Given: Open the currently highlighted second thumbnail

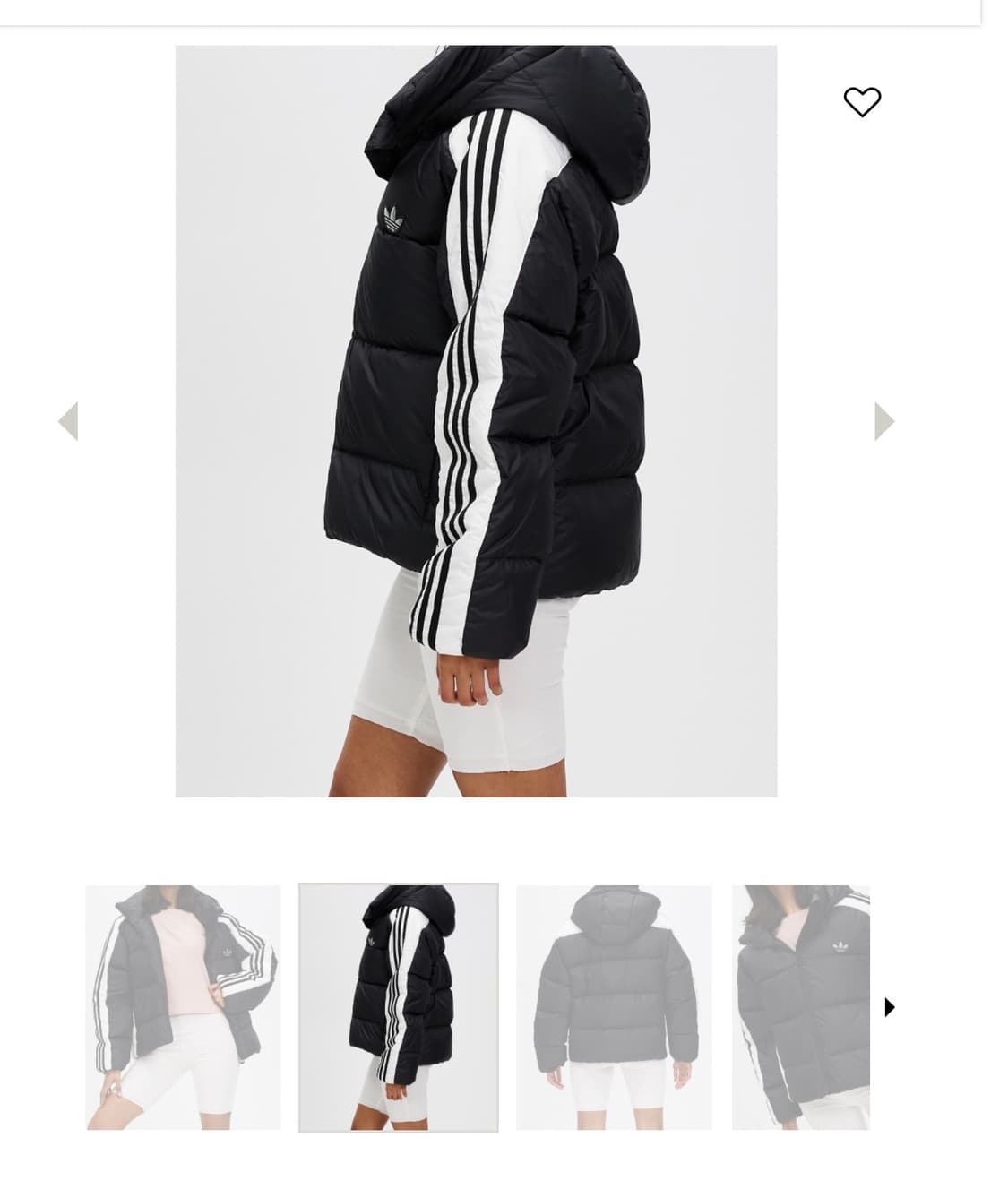Looking at the screenshot, I should coord(398,1005).
